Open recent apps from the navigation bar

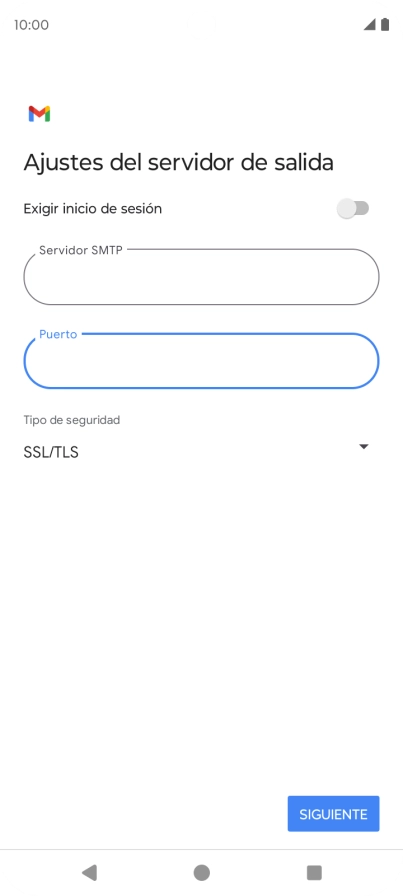[314, 873]
